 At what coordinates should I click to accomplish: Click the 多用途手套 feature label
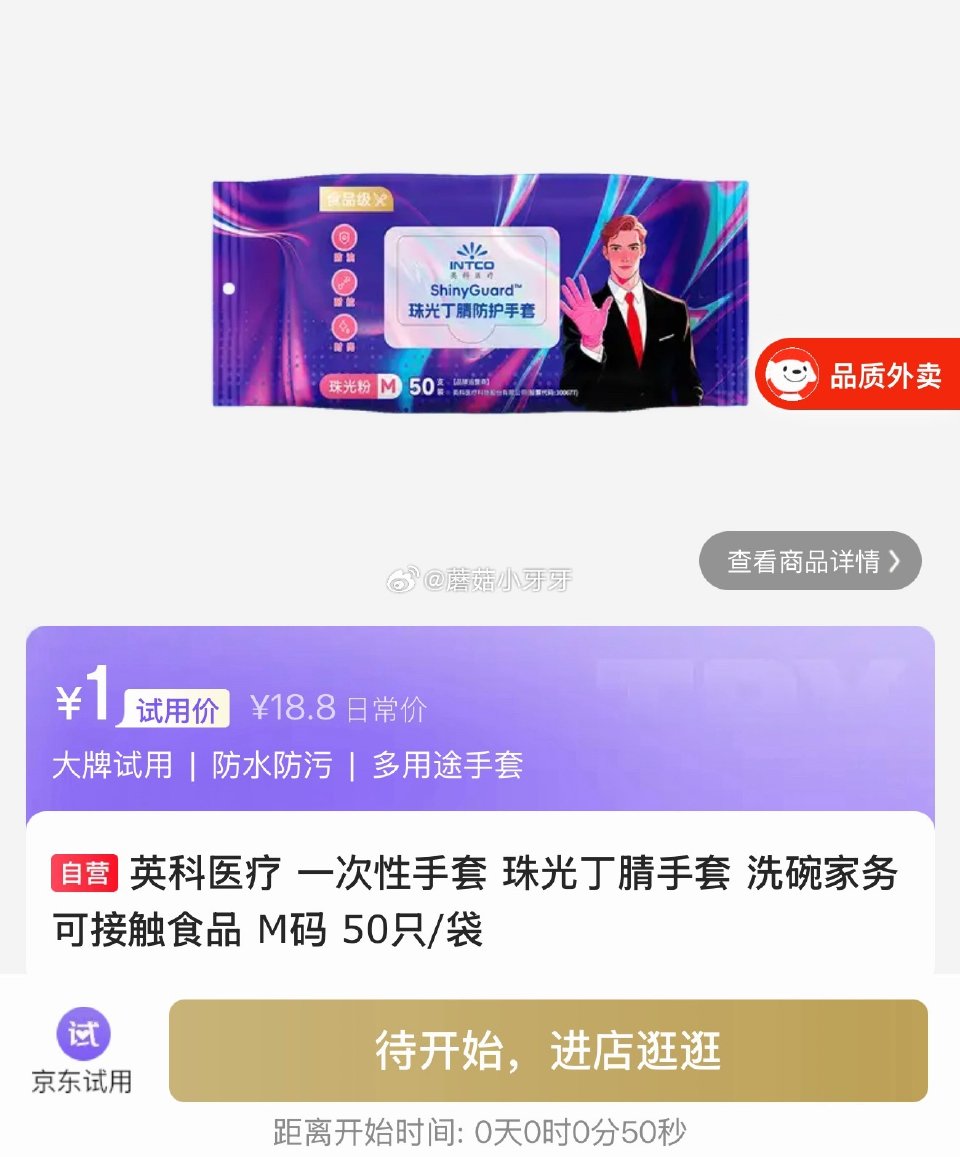click(452, 766)
